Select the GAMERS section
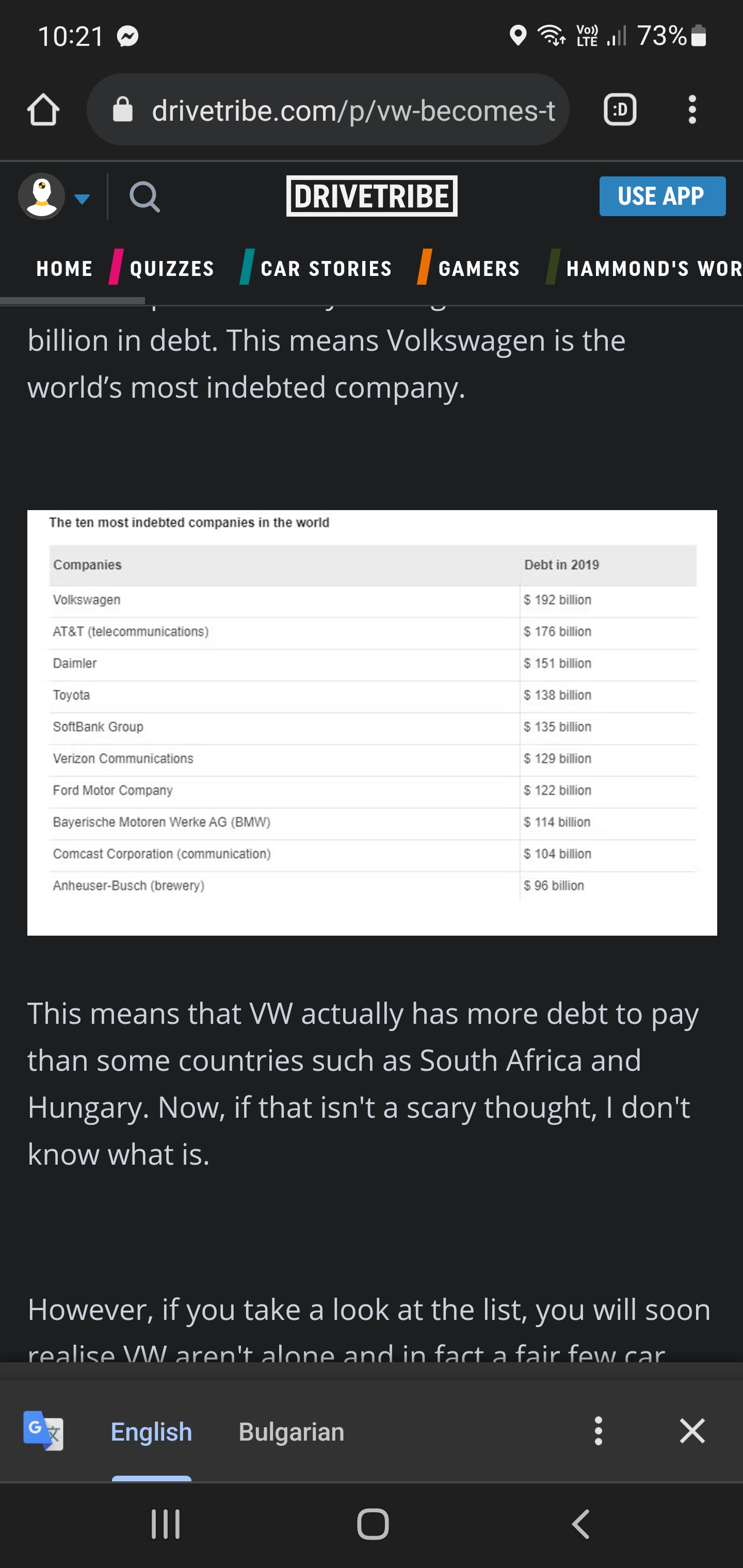 point(479,268)
